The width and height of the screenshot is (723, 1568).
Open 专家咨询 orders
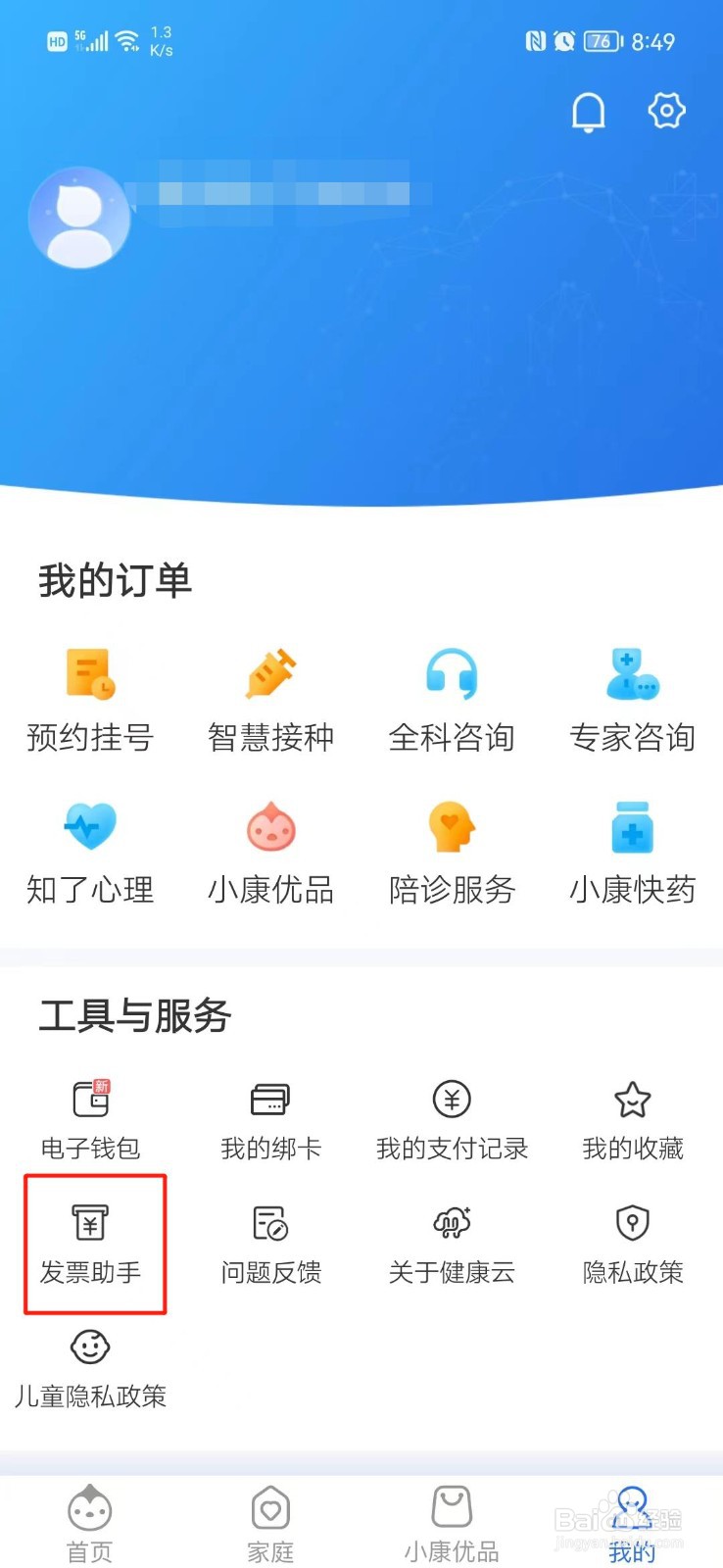(633, 700)
